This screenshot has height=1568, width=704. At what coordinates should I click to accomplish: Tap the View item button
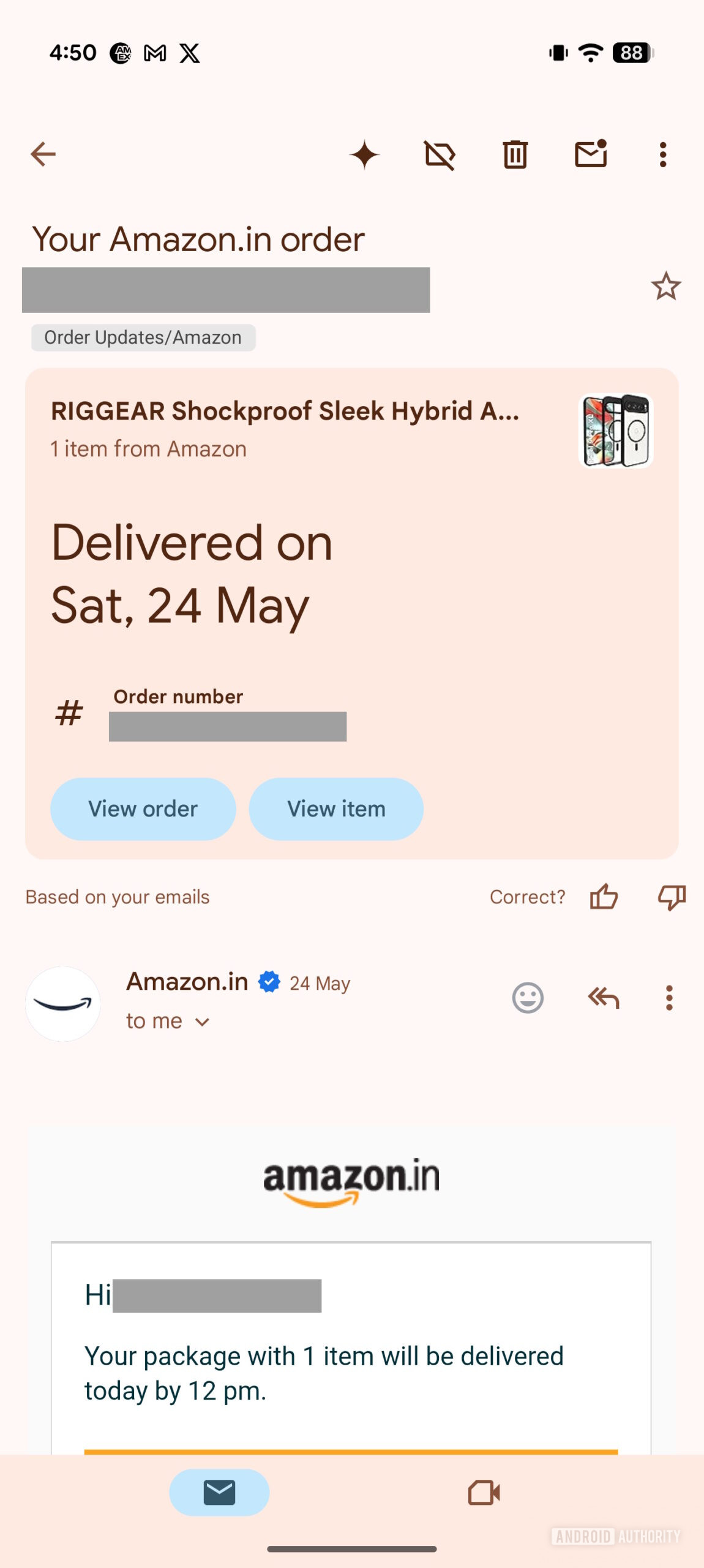336,809
